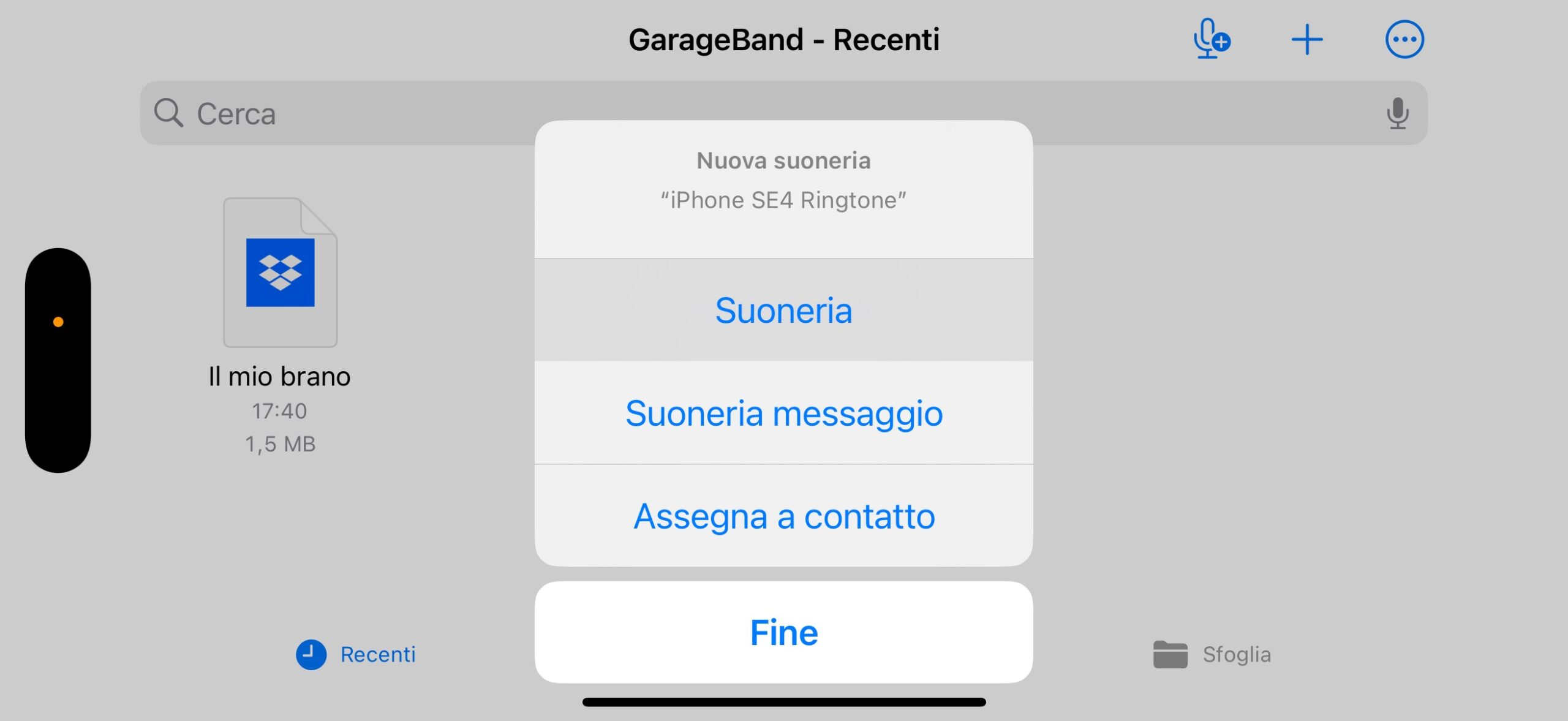Set the tone as standard Suoneria
This screenshot has width=1568, height=721.
tap(783, 311)
